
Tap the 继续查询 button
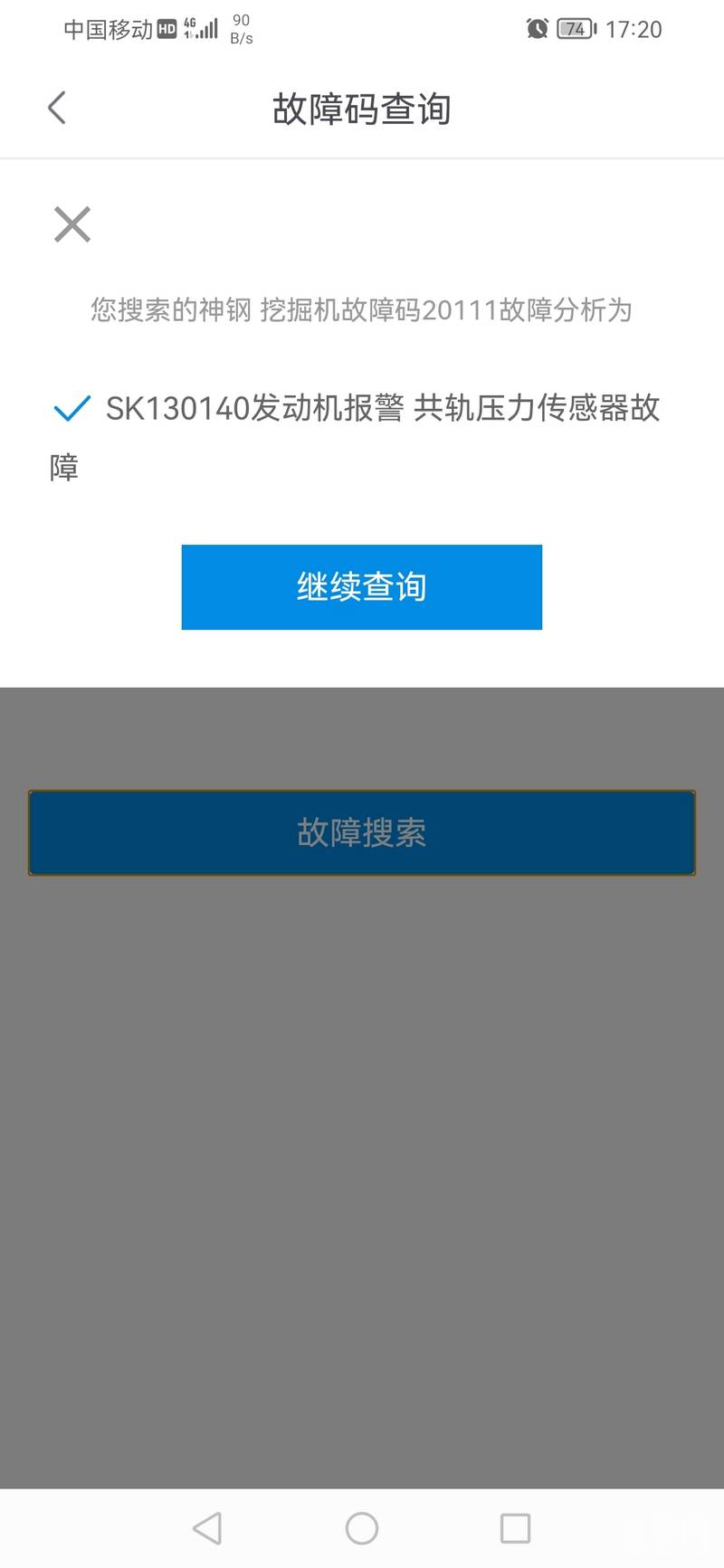(362, 587)
